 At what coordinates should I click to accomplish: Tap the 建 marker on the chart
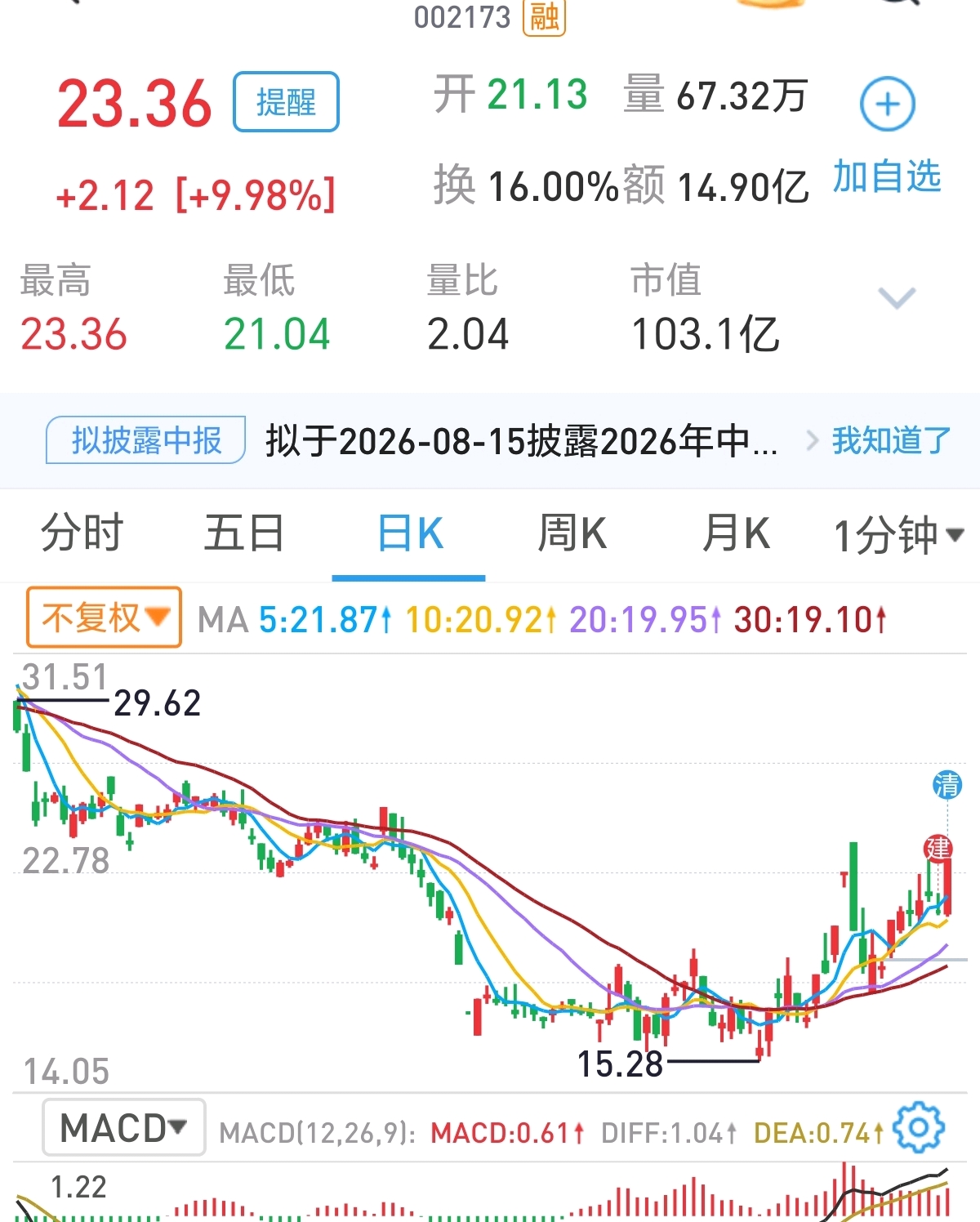pos(938,849)
